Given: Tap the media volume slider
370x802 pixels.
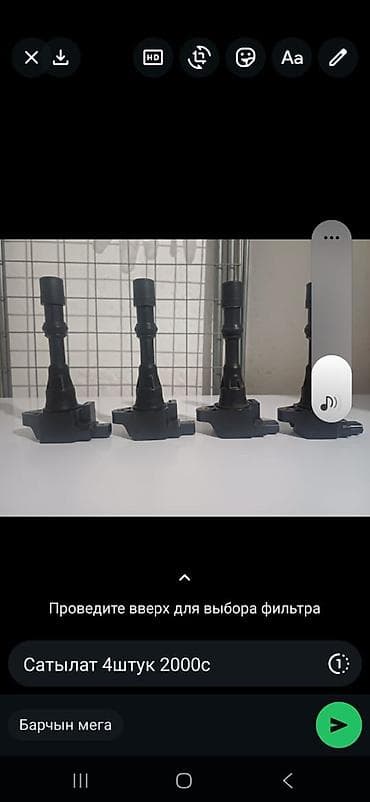Looking at the screenshot, I should [332, 321].
